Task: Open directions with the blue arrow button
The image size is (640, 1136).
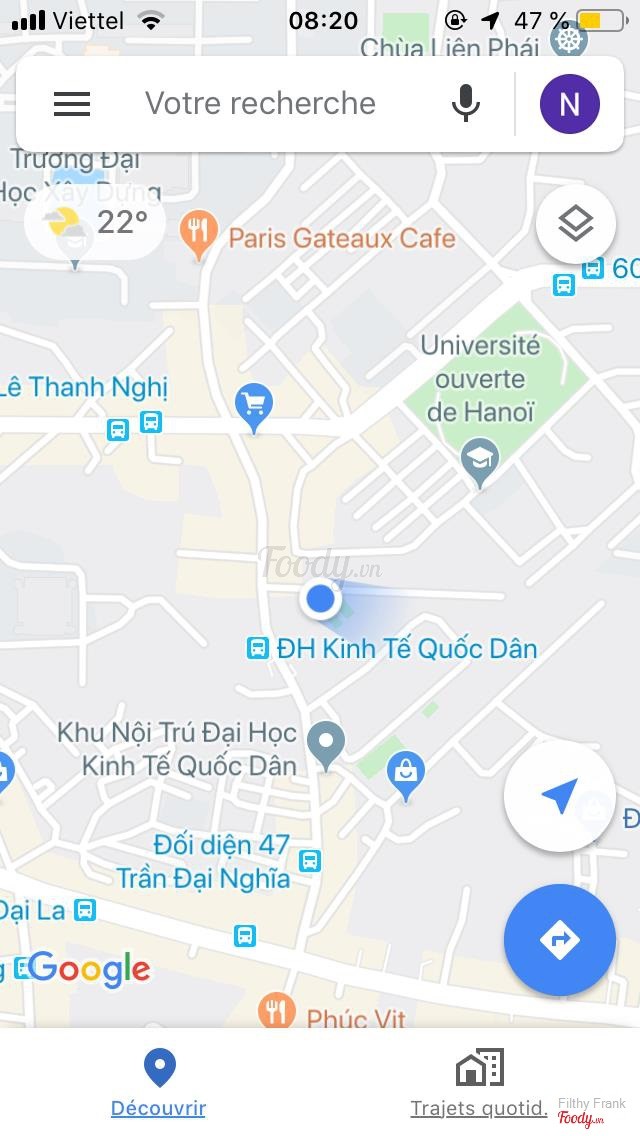Action: 559,939
